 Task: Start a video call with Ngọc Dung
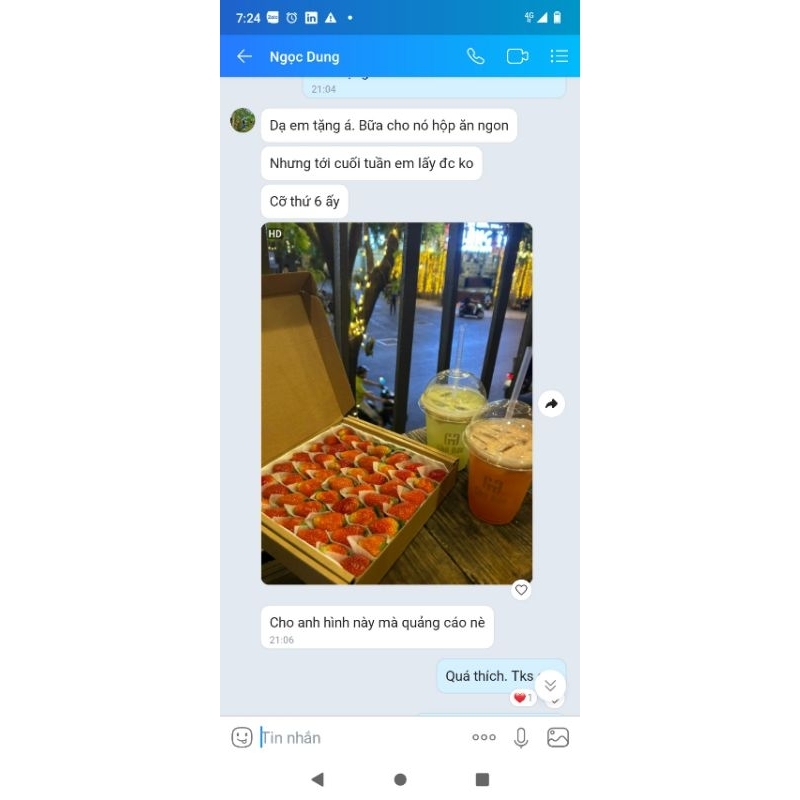(x=517, y=57)
